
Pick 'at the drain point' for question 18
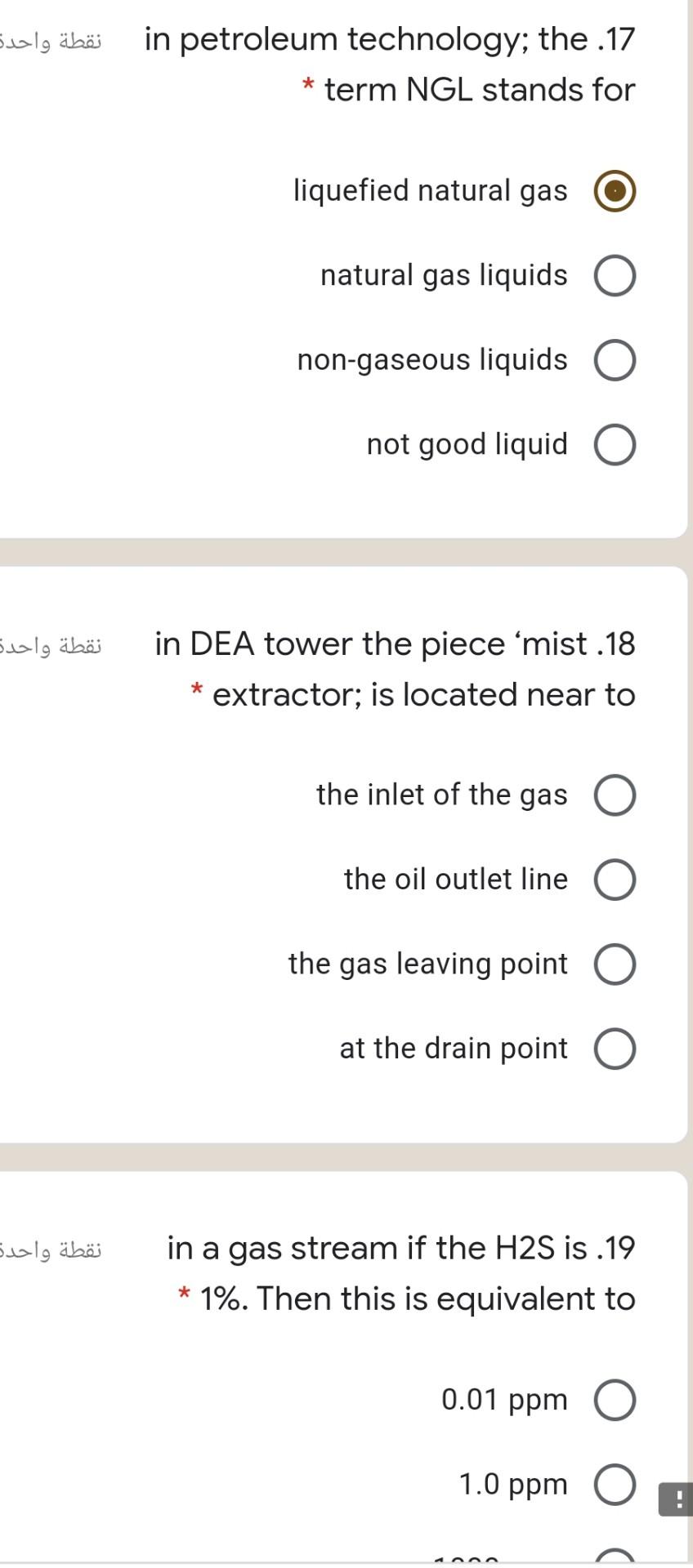pos(614,1048)
